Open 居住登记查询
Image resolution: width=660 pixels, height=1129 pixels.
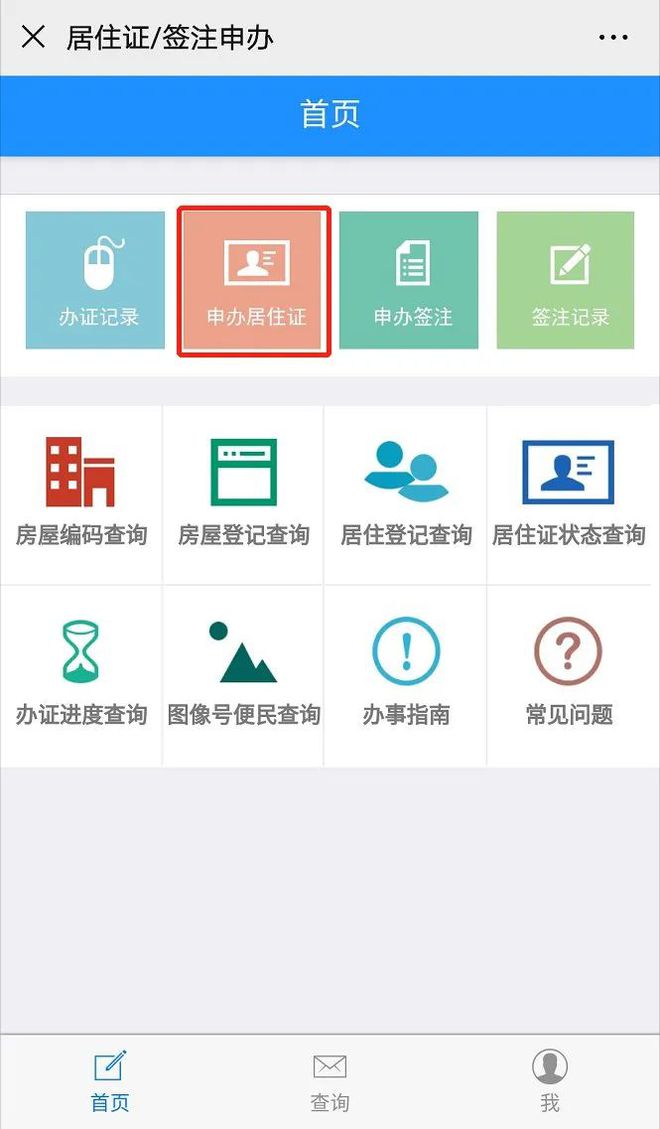coord(405,494)
